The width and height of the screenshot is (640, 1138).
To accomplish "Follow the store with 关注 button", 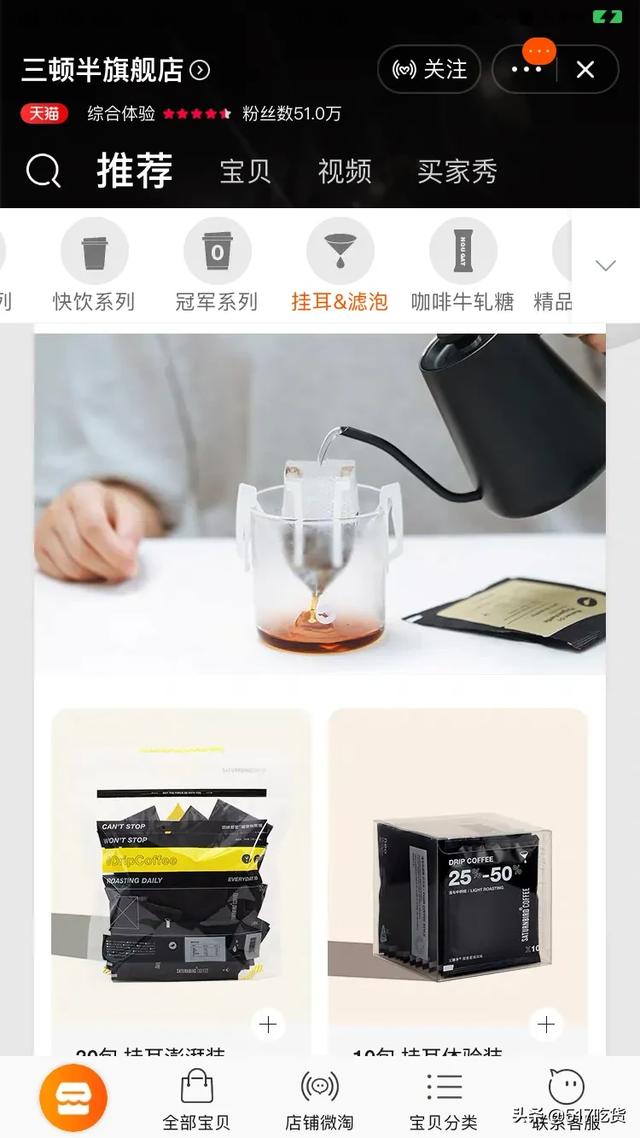I will 429,70.
